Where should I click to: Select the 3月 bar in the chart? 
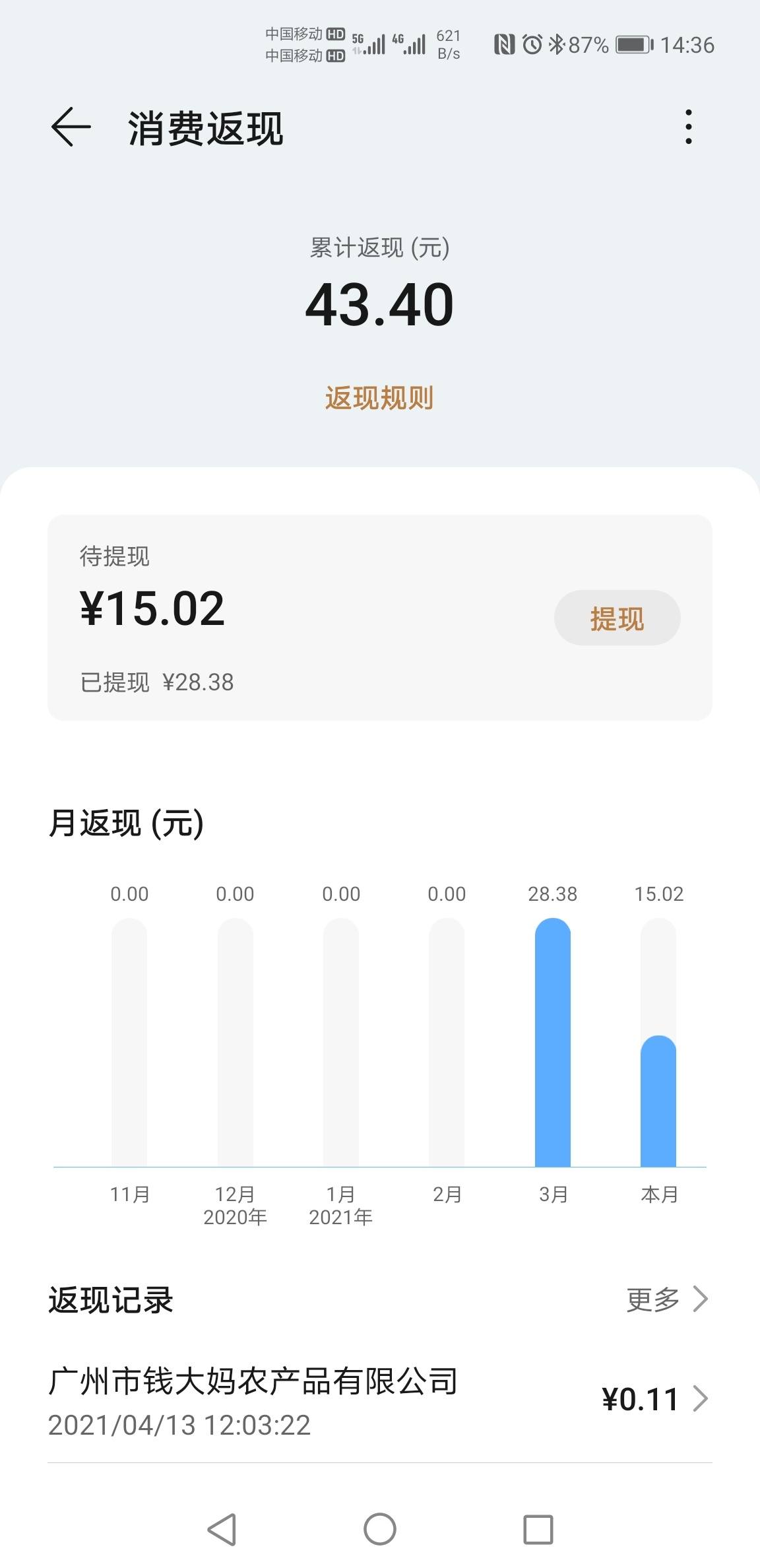pyautogui.click(x=553, y=1043)
